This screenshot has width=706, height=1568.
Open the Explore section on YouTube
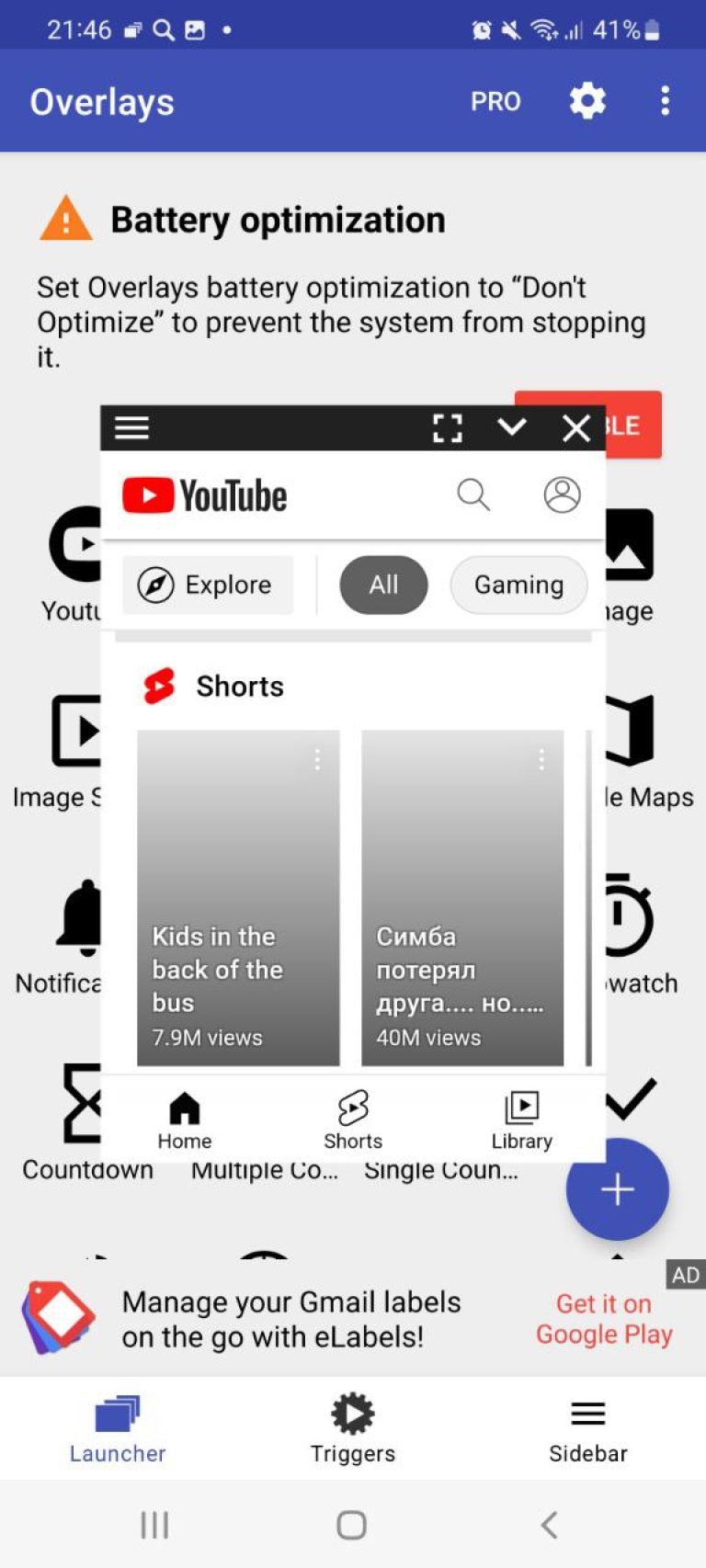click(207, 585)
